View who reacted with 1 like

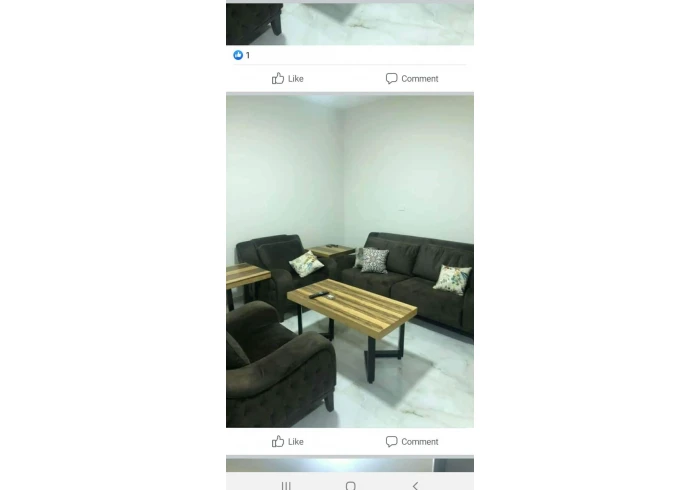(x=241, y=55)
